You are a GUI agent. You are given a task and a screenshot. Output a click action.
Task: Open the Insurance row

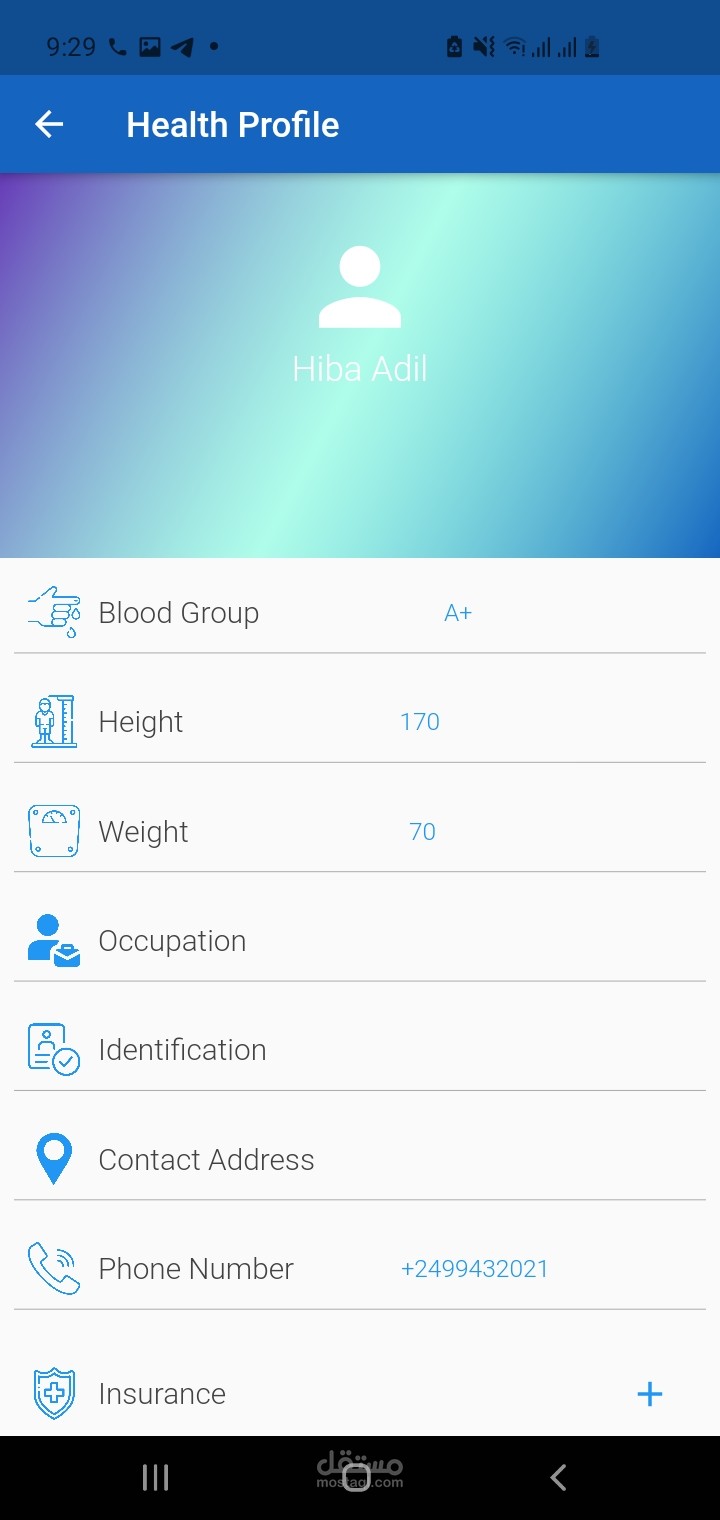(x=360, y=1394)
